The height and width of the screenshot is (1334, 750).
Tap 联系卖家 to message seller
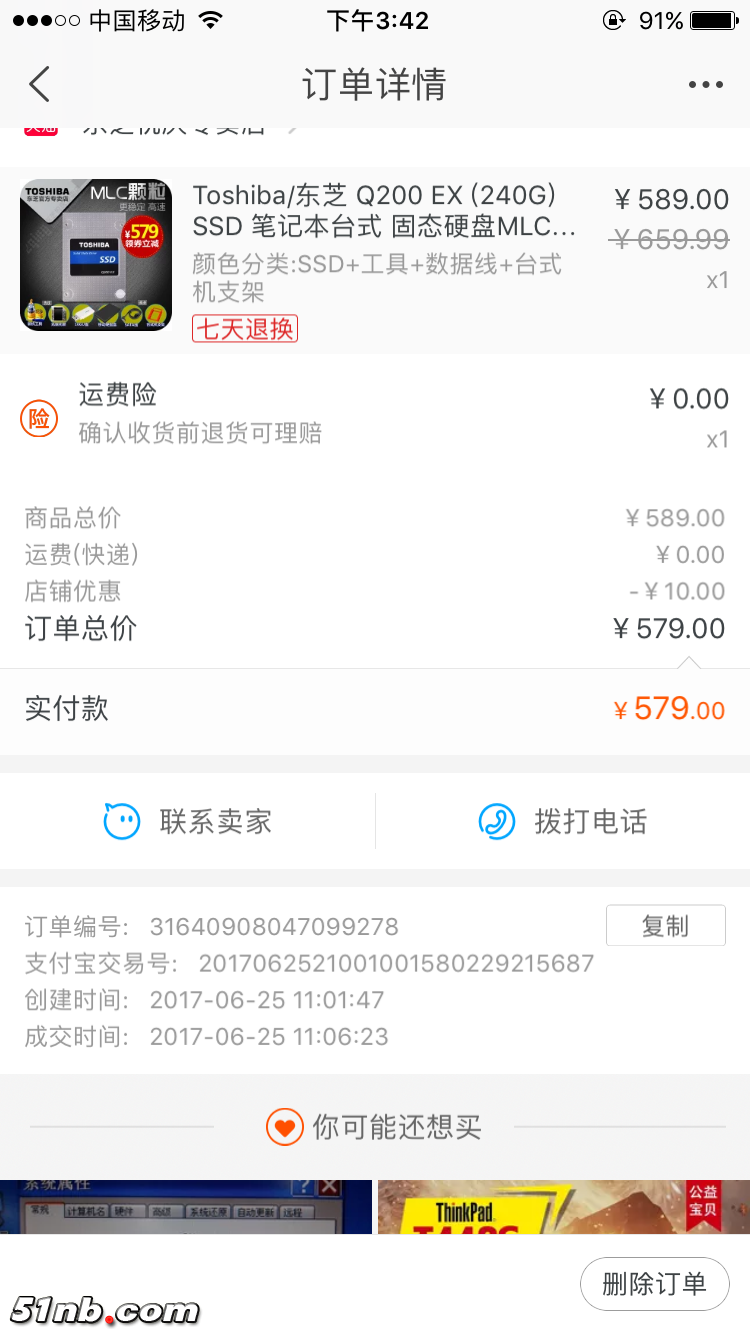[x=188, y=822]
